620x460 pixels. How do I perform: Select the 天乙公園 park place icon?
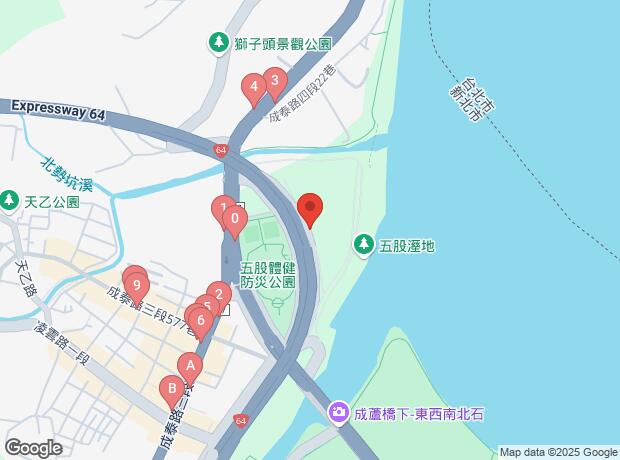[9, 201]
